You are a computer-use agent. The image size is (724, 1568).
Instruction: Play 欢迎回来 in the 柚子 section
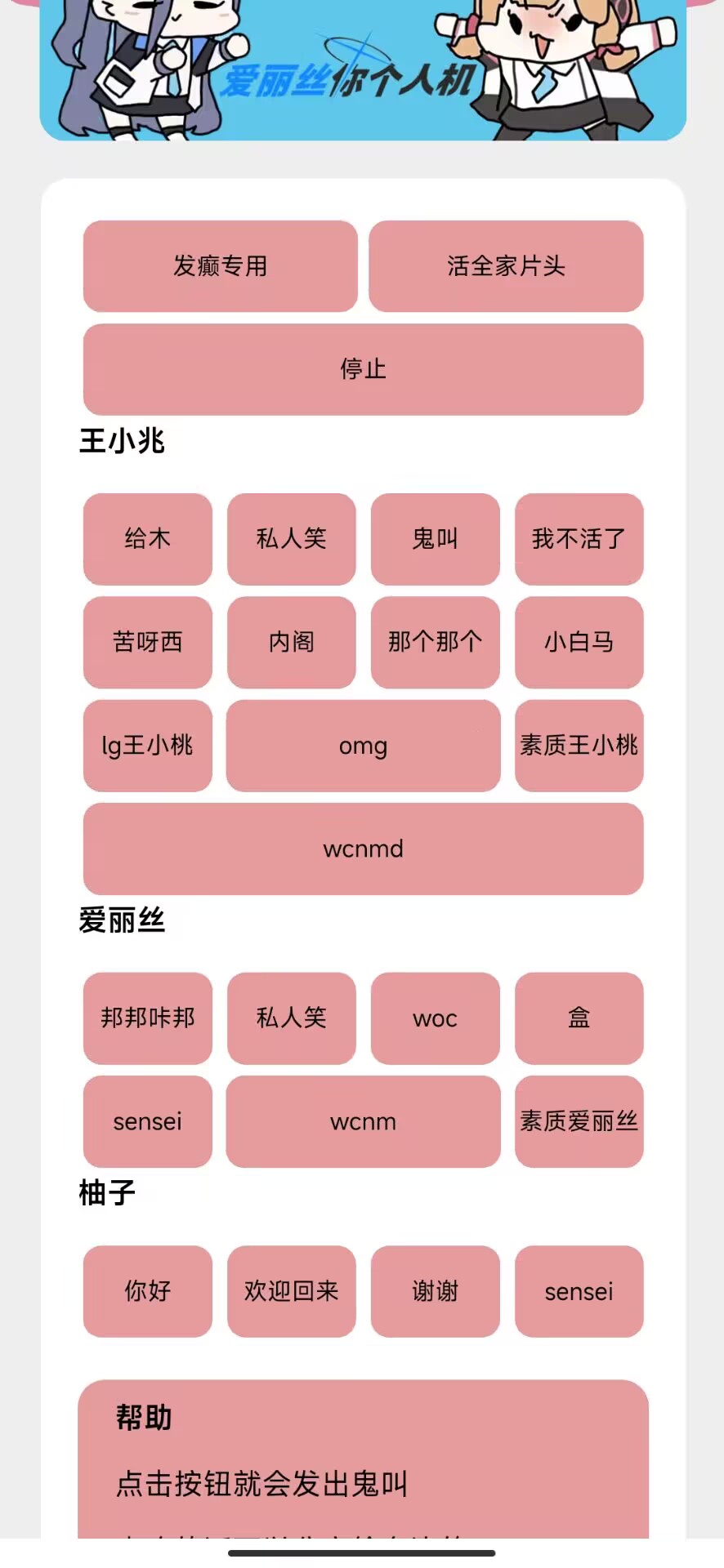[291, 1293]
